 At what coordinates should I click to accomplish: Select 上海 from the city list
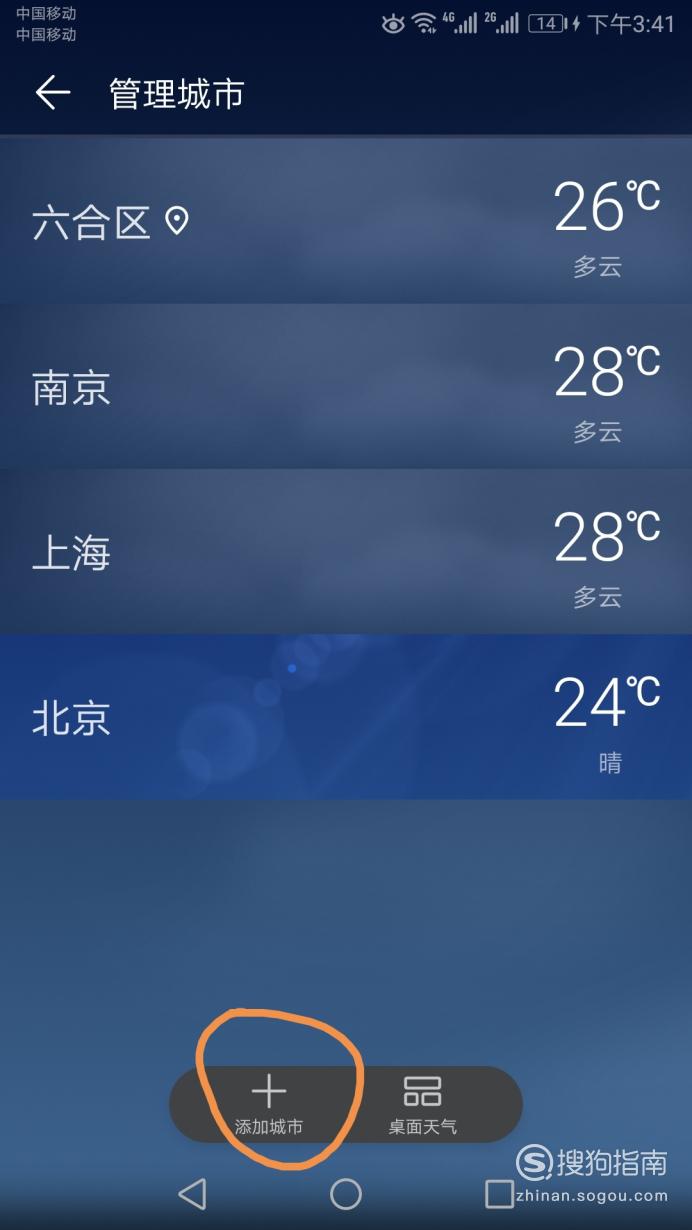click(x=346, y=551)
